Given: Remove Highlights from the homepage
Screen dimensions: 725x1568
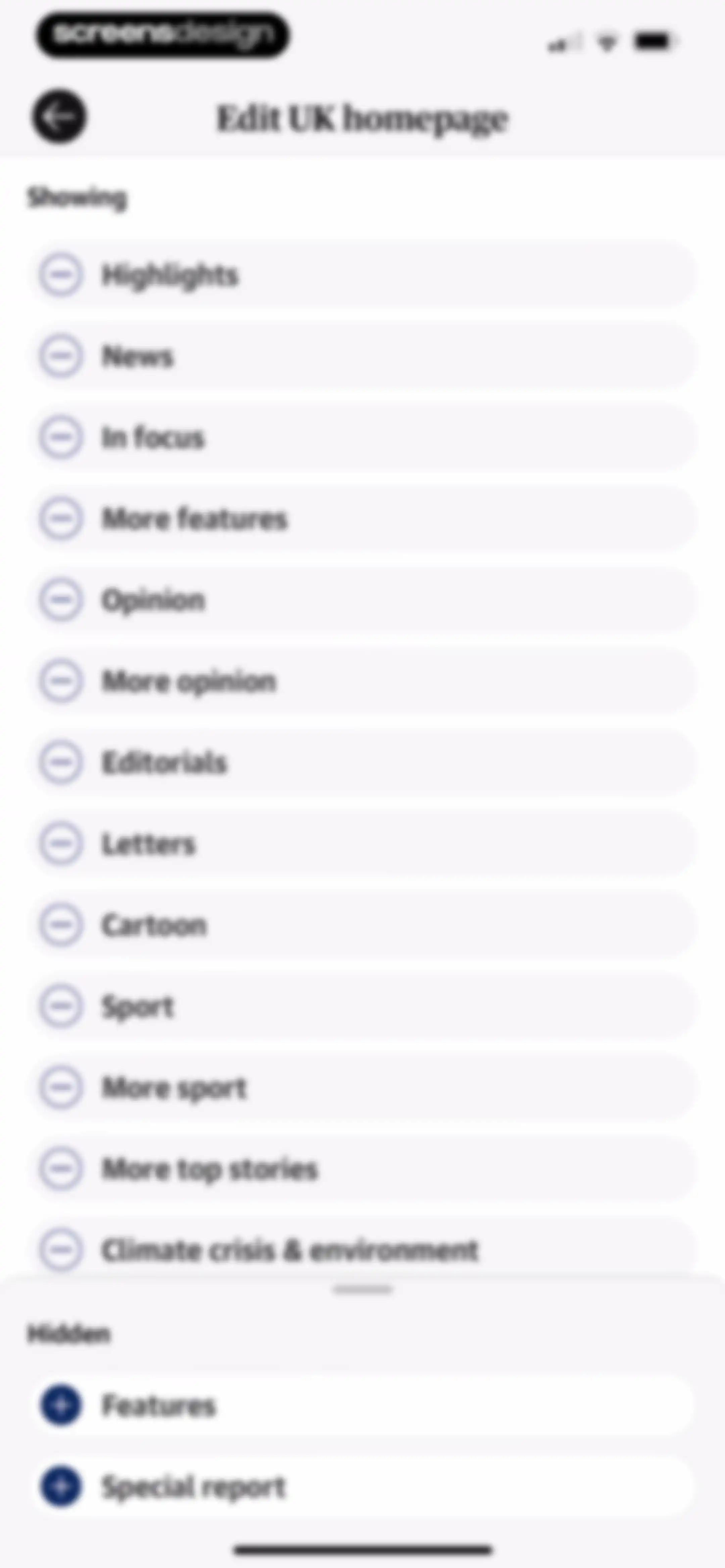Looking at the screenshot, I should [x=61, y=275].
